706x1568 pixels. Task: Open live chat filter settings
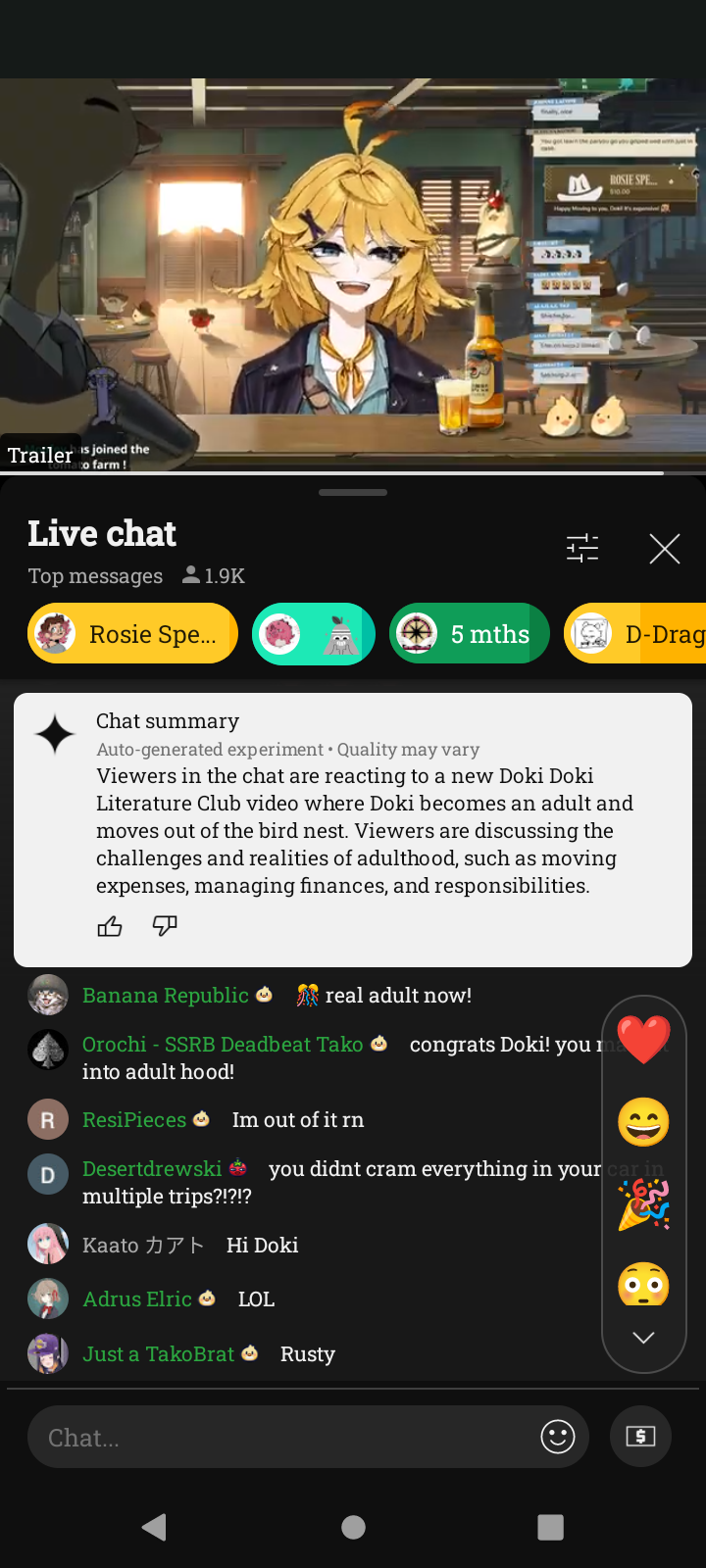point(582,548)
